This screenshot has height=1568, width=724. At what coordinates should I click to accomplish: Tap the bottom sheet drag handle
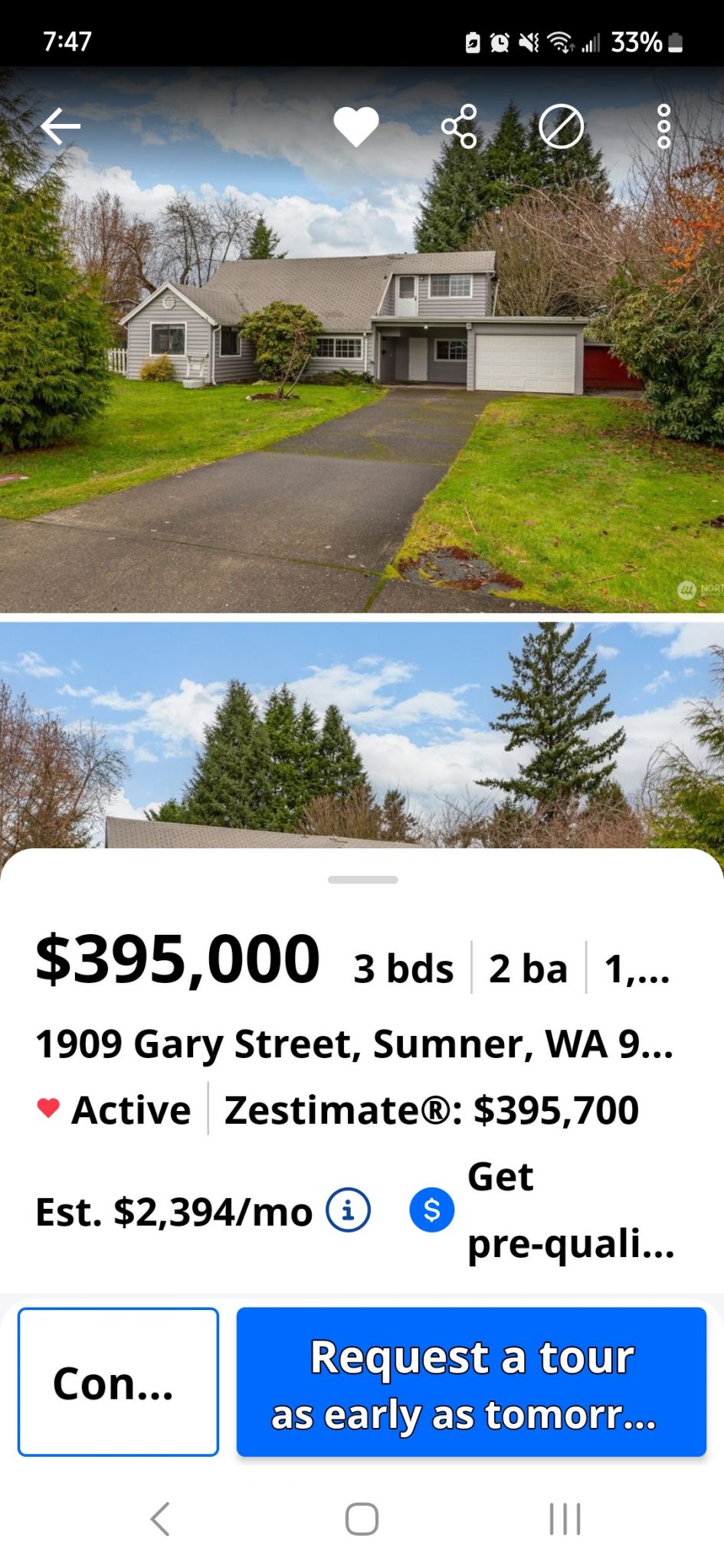click(x=362, y=880)
